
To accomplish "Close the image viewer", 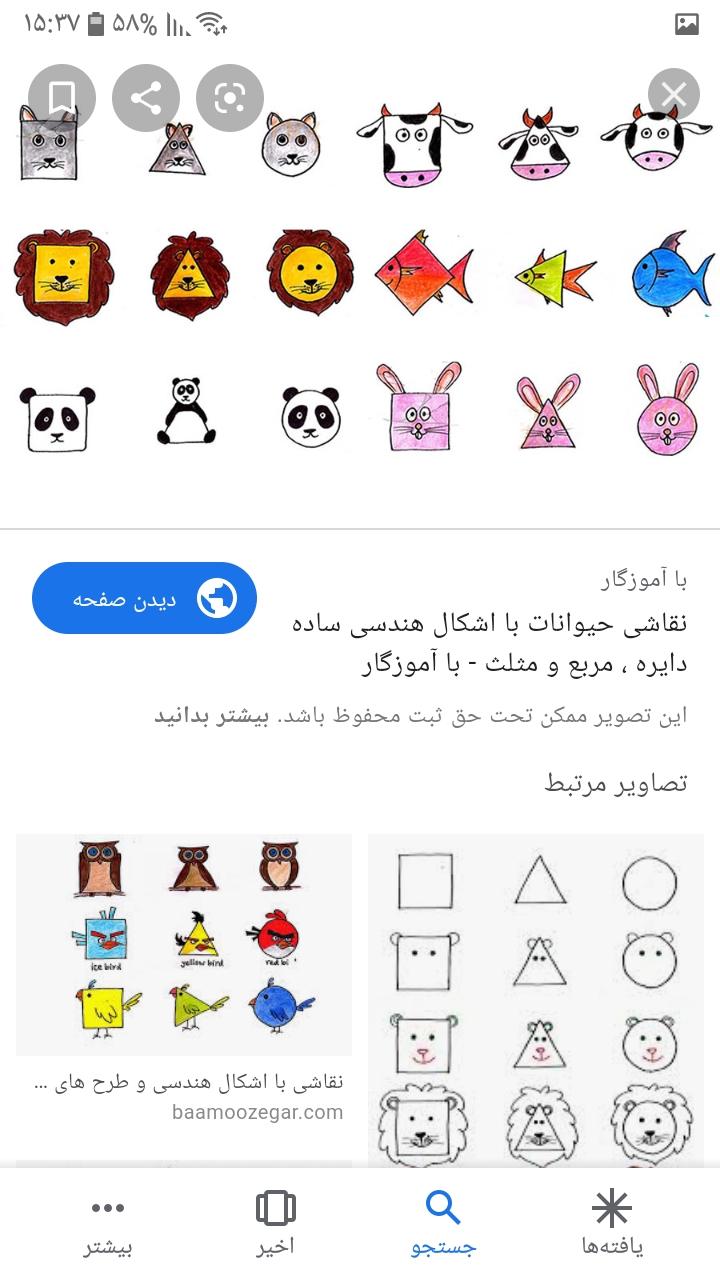I will click(673, 95).
